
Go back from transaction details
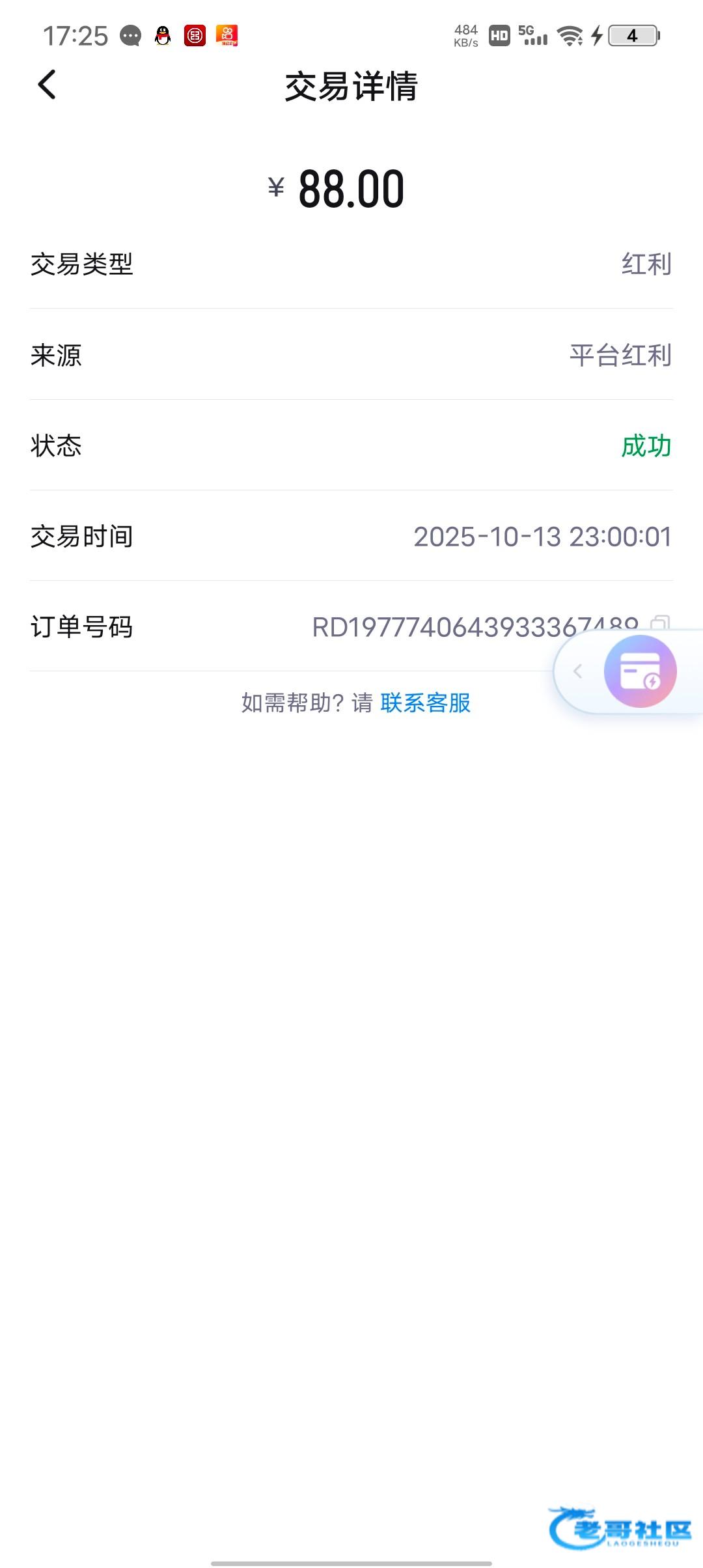pos(47,85)
